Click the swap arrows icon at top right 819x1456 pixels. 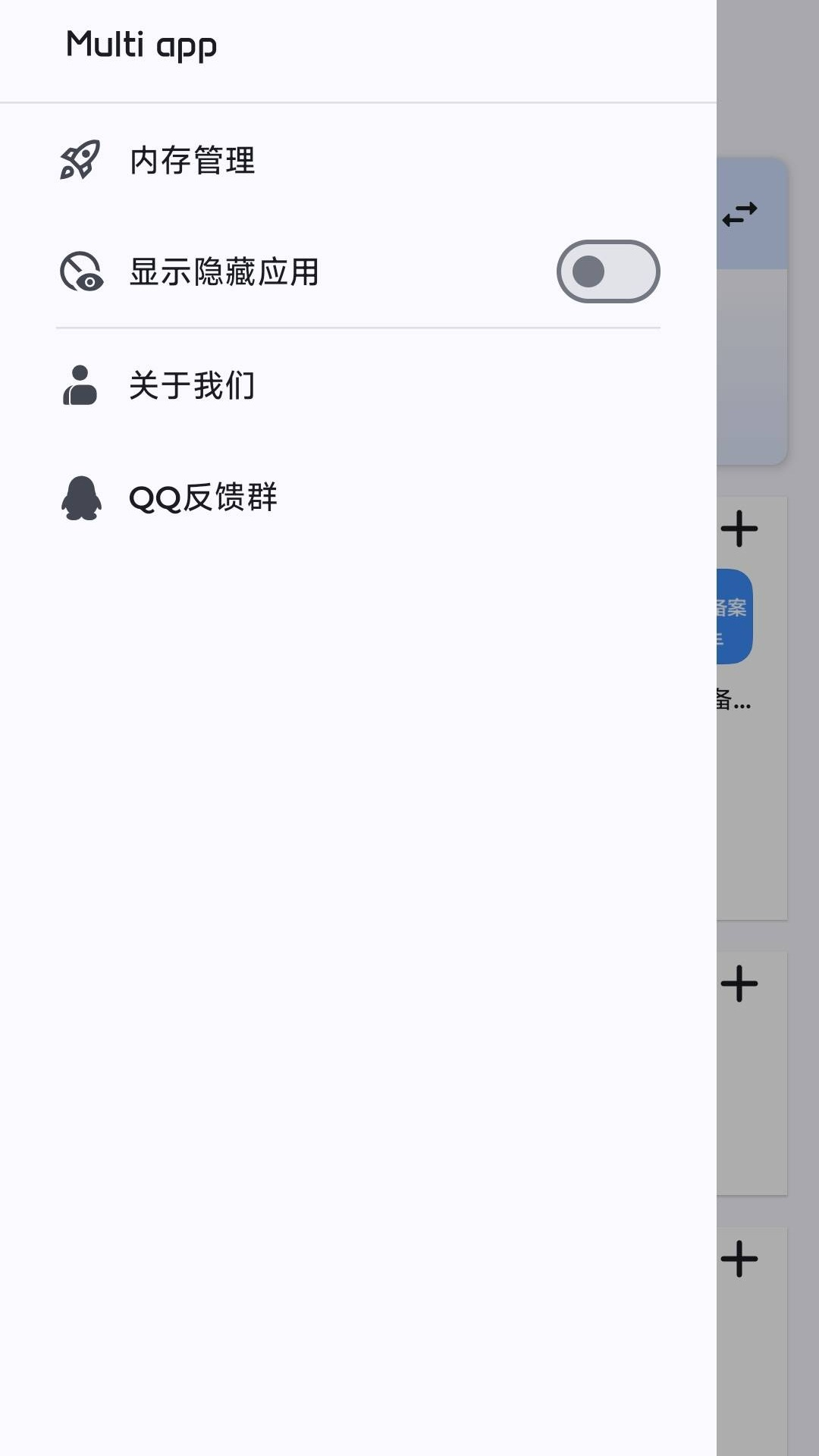739,213
